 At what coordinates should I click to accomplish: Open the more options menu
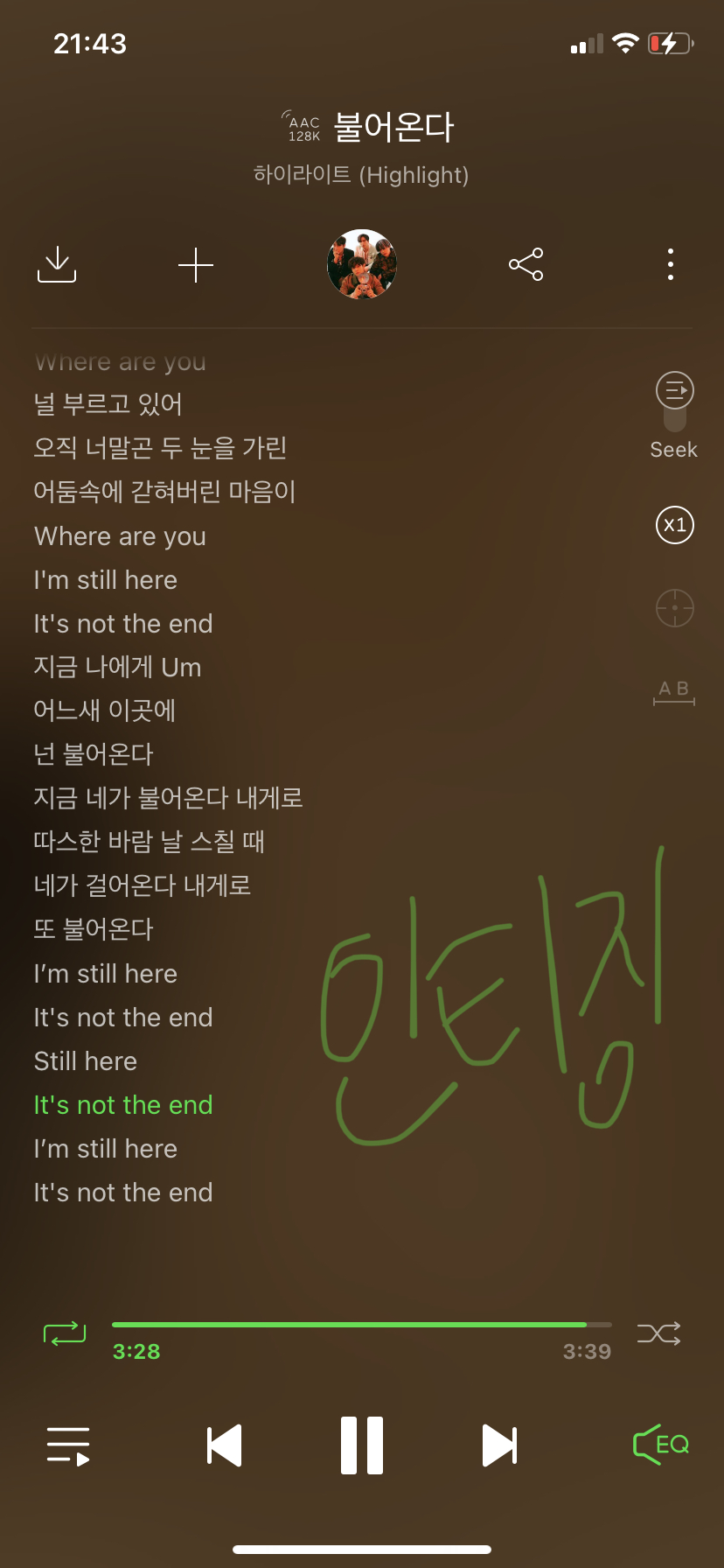pyautogui.click(x=669, y=263)
